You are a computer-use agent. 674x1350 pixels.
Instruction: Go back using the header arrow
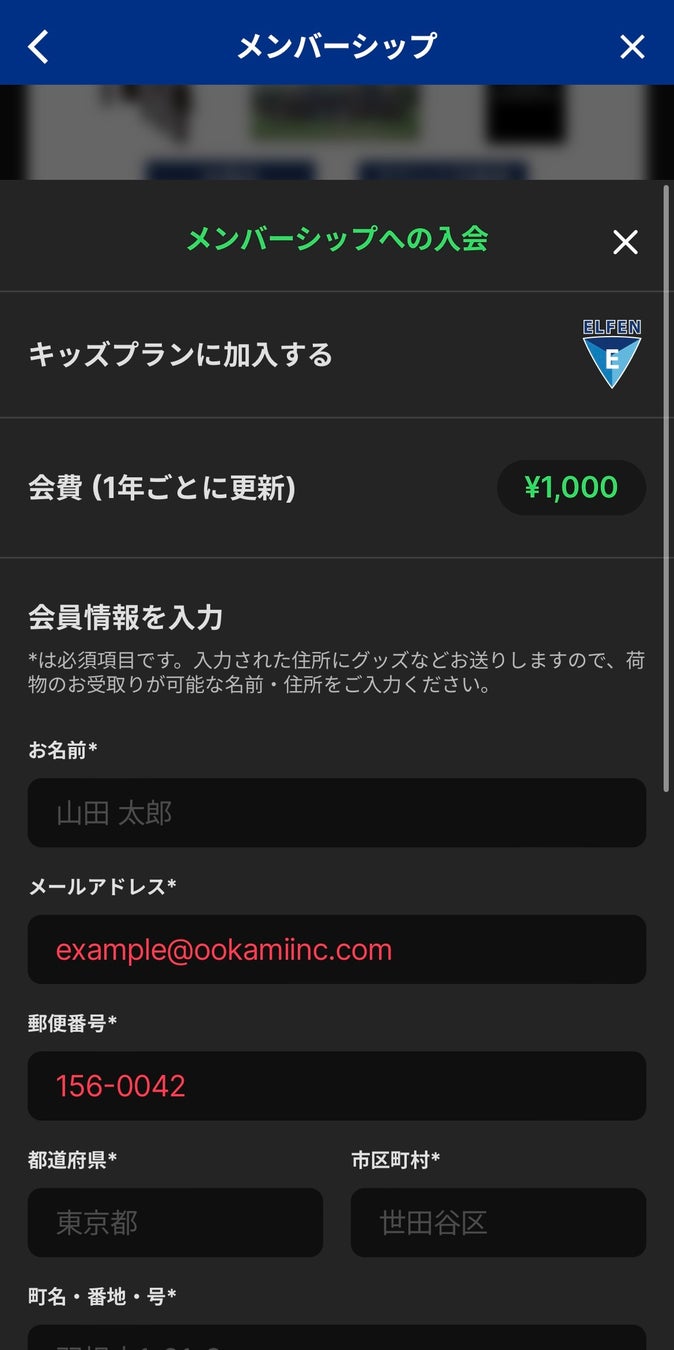pyautogui.click(x=38, y=46)
